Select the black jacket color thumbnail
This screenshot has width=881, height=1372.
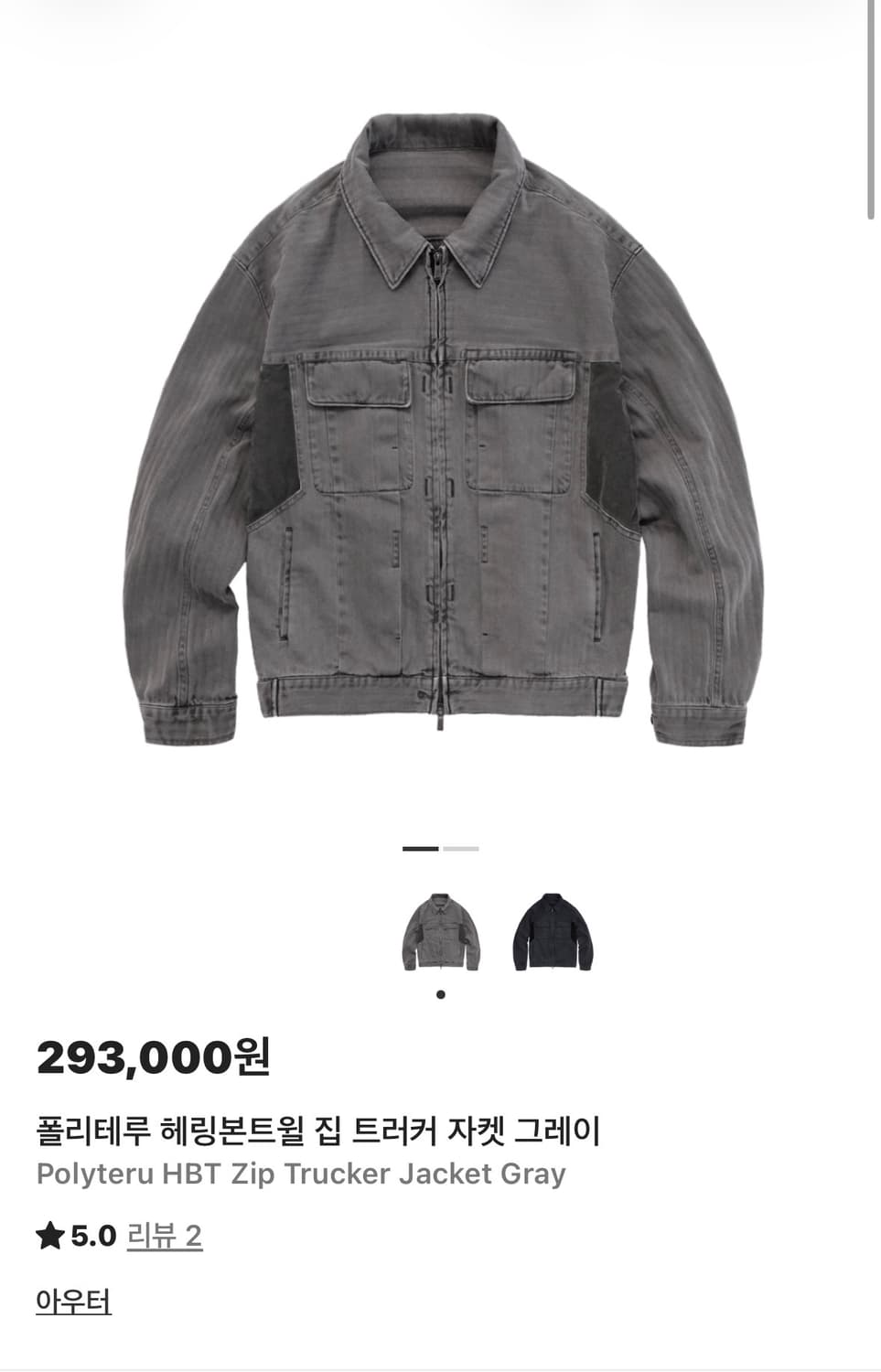[x=553, y=930]
